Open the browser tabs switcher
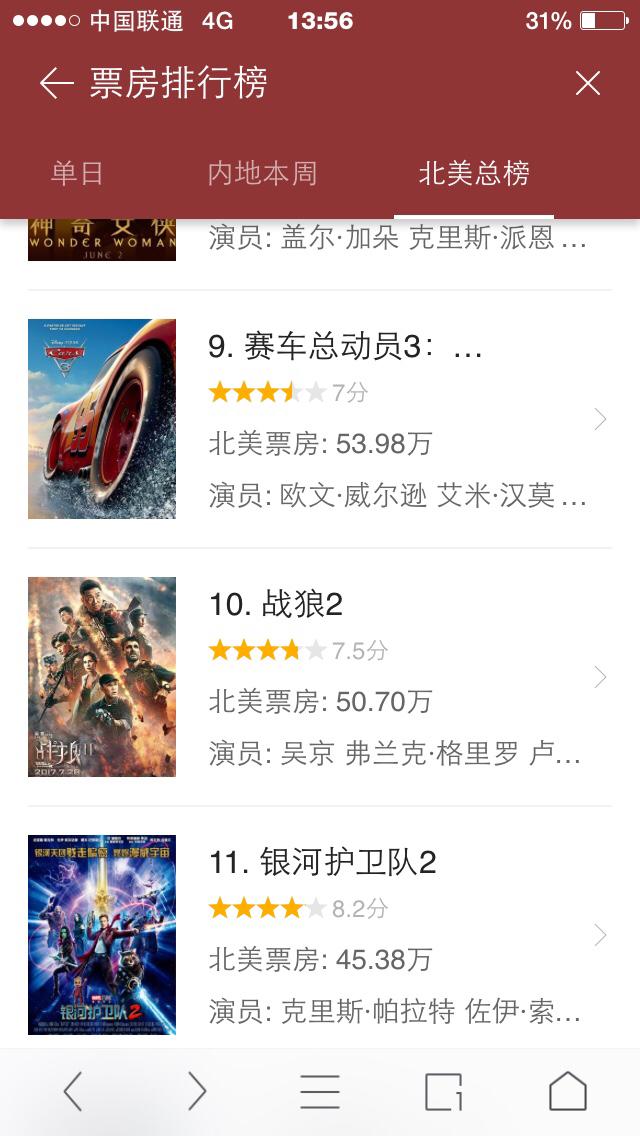Screen dimensions: 640x1136 coord(444,1091)
